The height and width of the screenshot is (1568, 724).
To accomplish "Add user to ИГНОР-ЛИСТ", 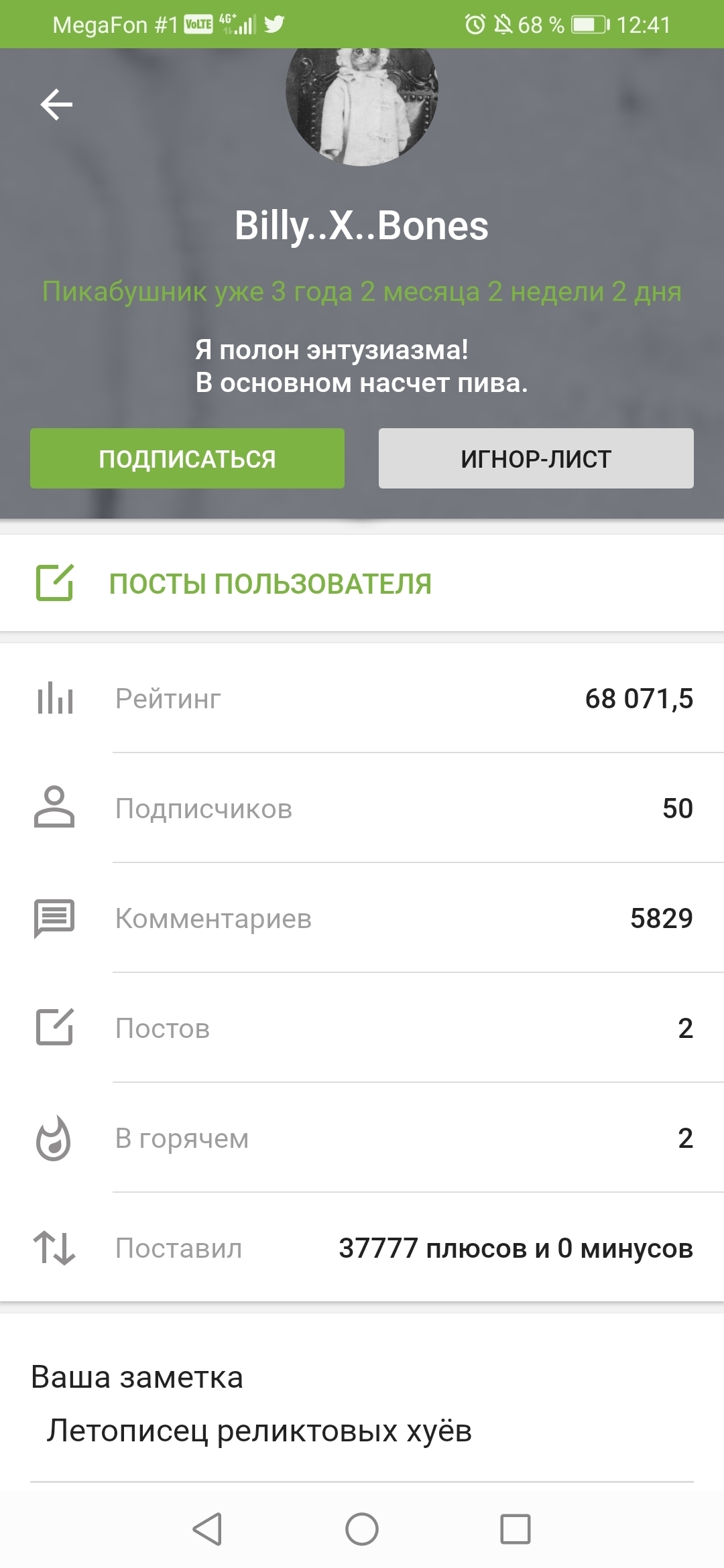I will click(536, 458).
